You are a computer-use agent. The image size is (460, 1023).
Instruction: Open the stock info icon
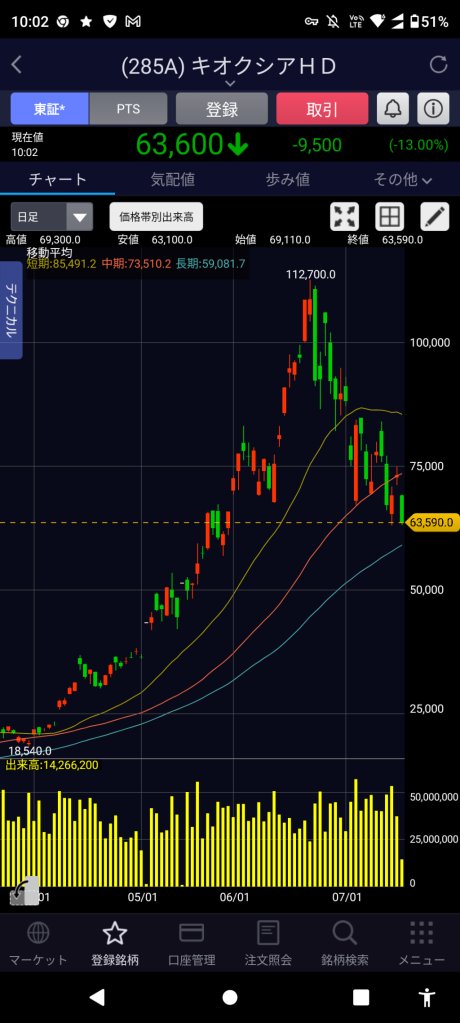[433, 109]
